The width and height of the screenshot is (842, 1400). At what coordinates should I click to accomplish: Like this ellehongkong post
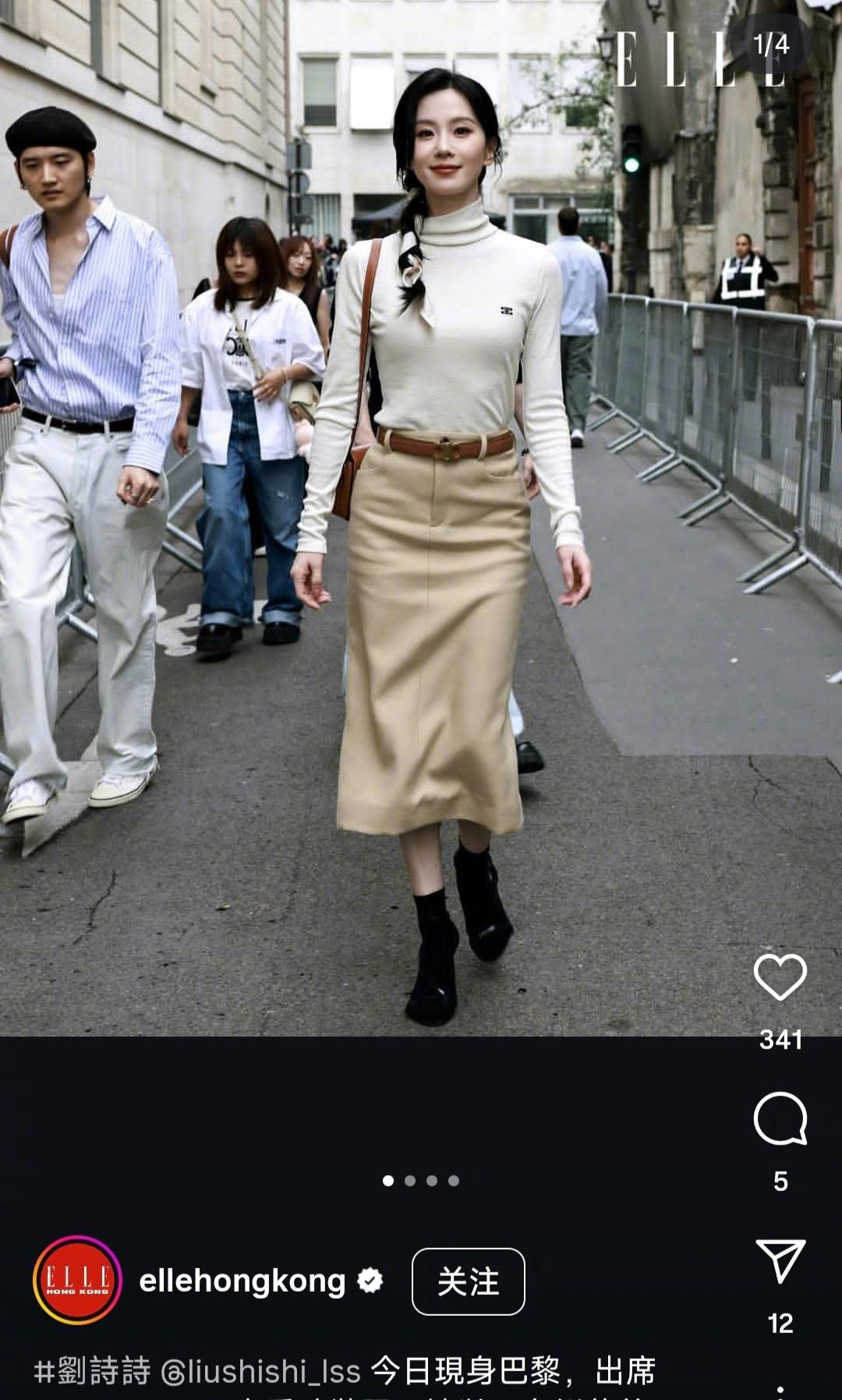coord(780,977)
